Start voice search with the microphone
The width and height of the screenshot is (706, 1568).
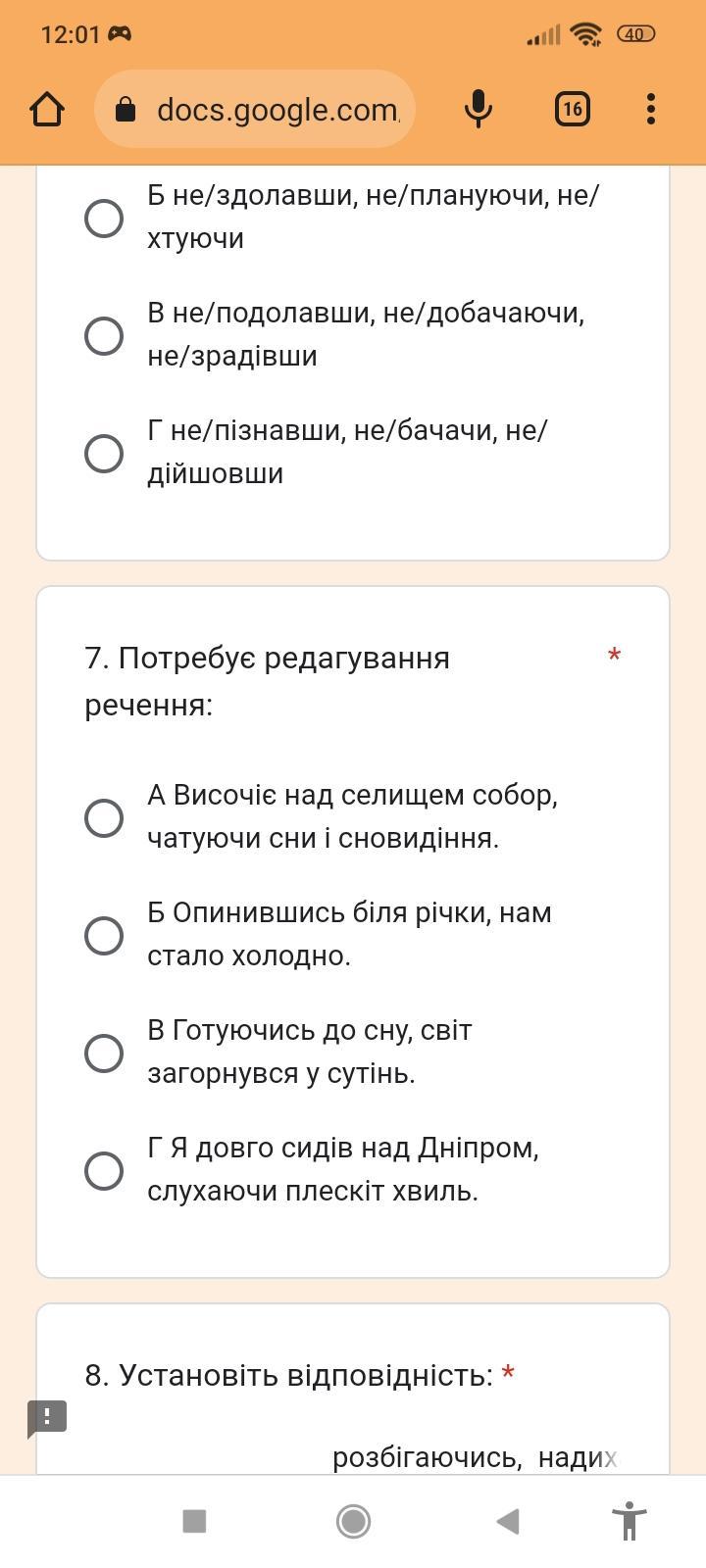(x=478, y=109)
